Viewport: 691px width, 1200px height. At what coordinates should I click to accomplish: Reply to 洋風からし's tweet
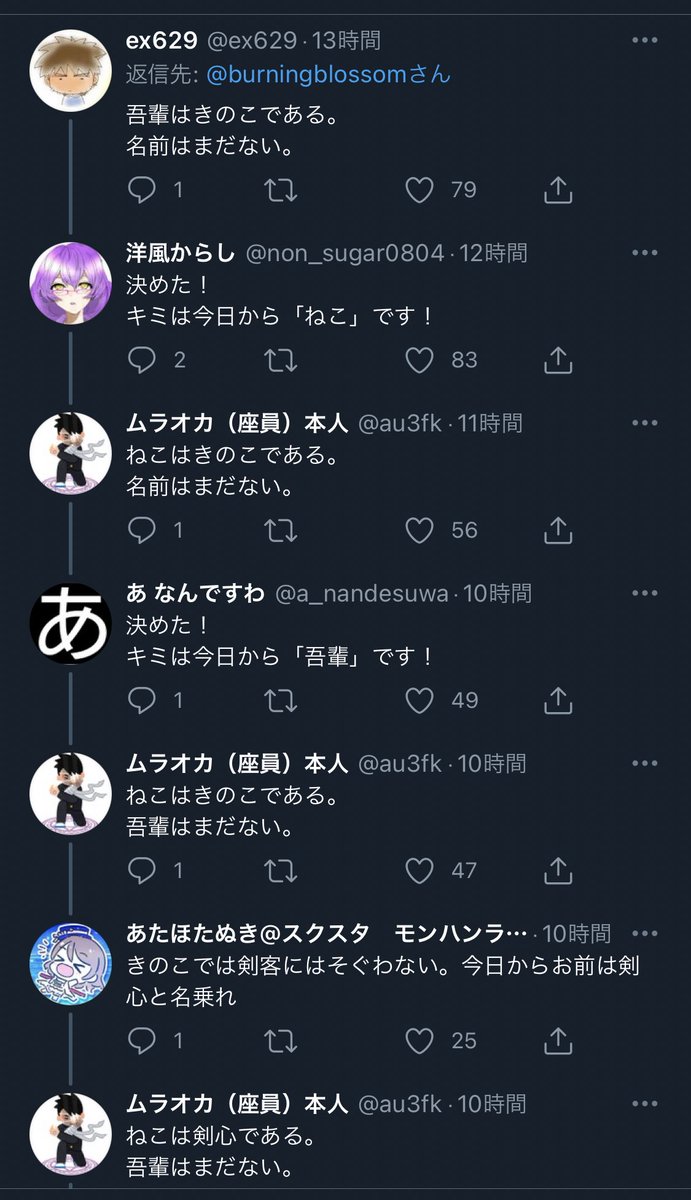[142, 360]
